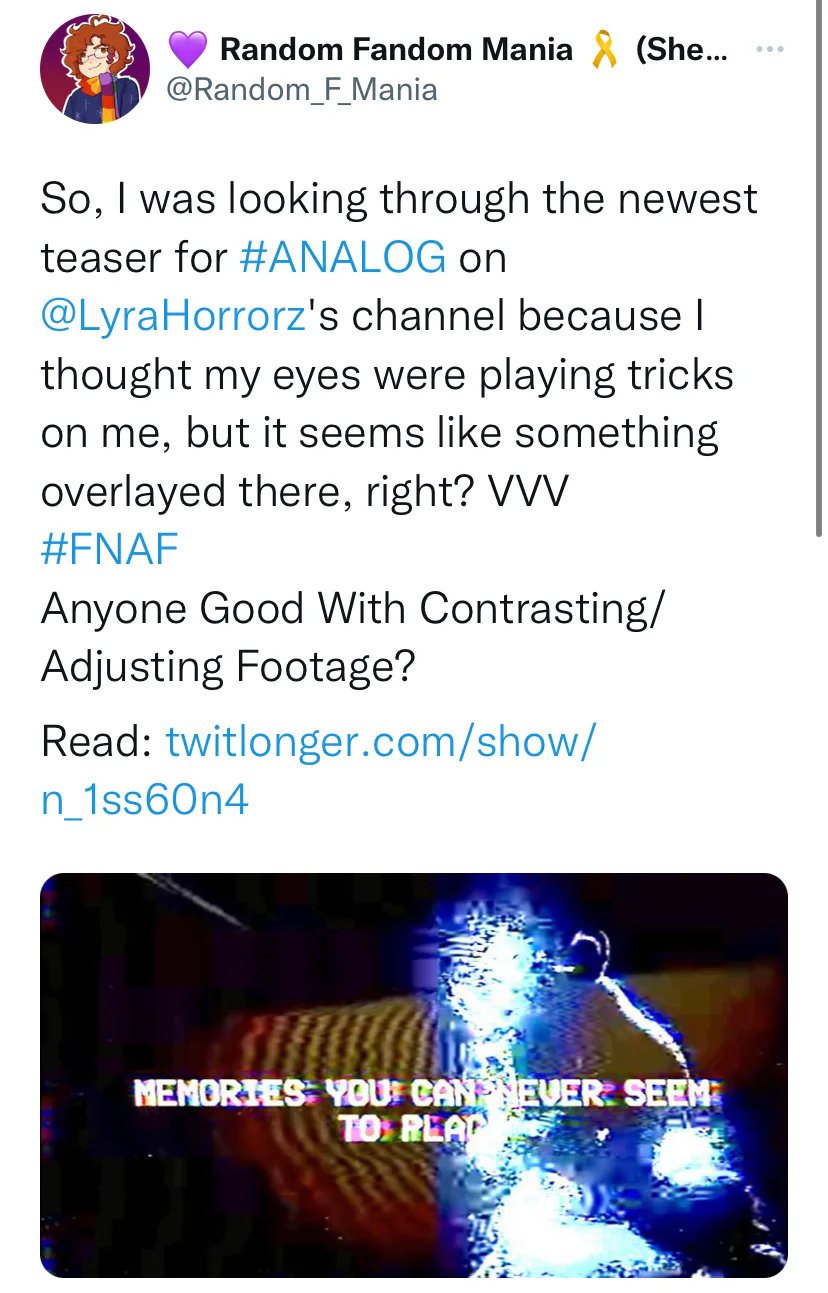This screenshot has width=828, height=1293.
Task: View the attached teaser screenshot
Action: point(414,1075)
